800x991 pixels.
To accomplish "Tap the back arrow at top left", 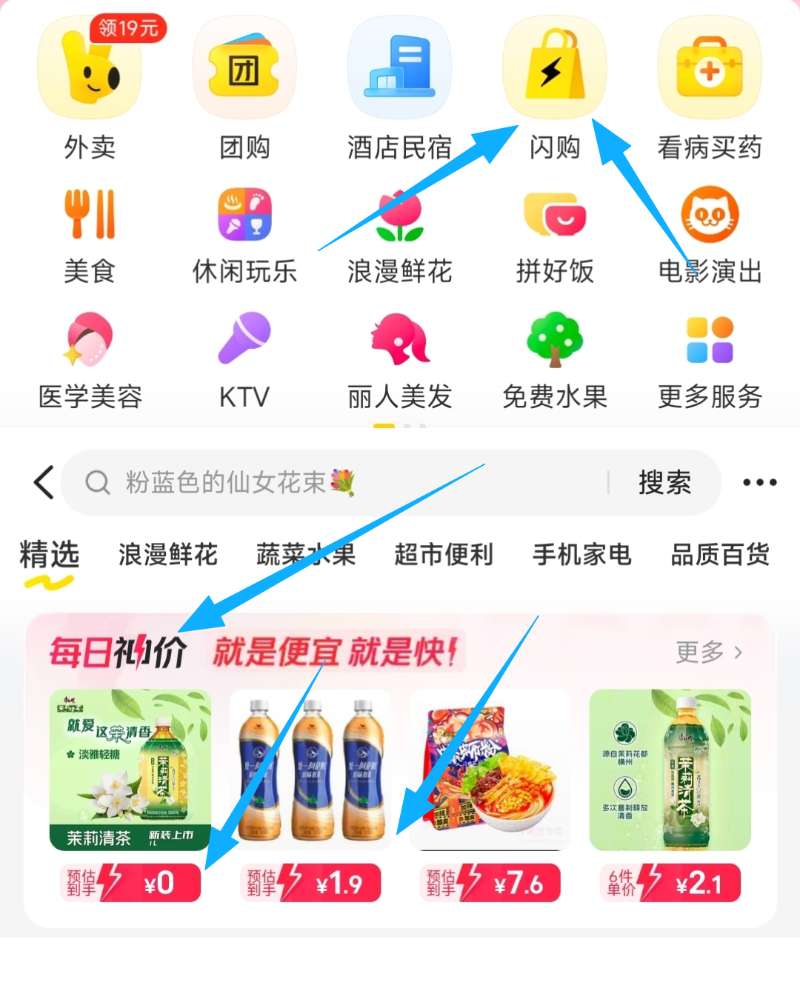I will coord(41,482).
